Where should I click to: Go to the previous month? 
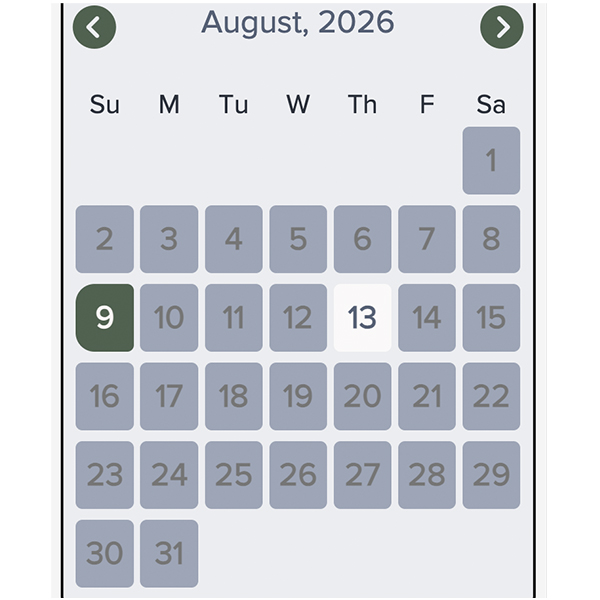pos(94,27)
